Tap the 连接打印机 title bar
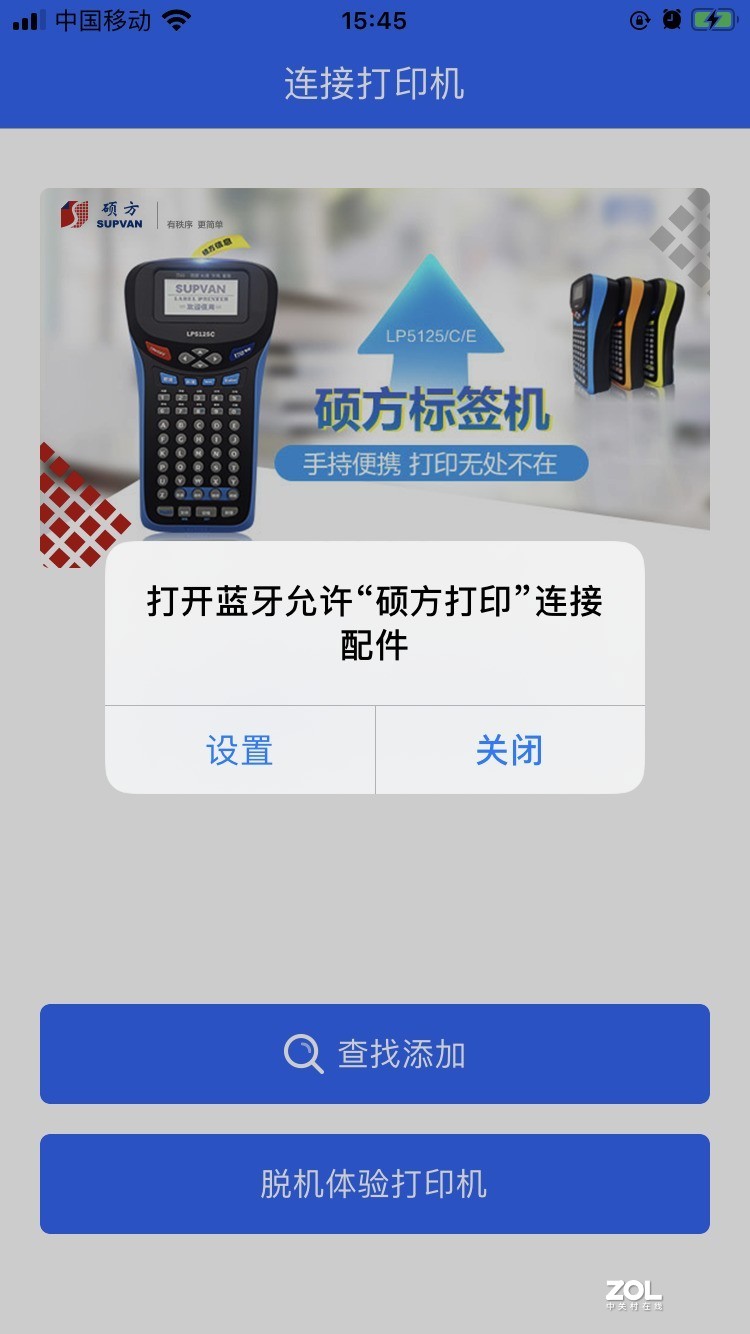Viewport: 750px width, 1334px height. [x=374, y=86]
